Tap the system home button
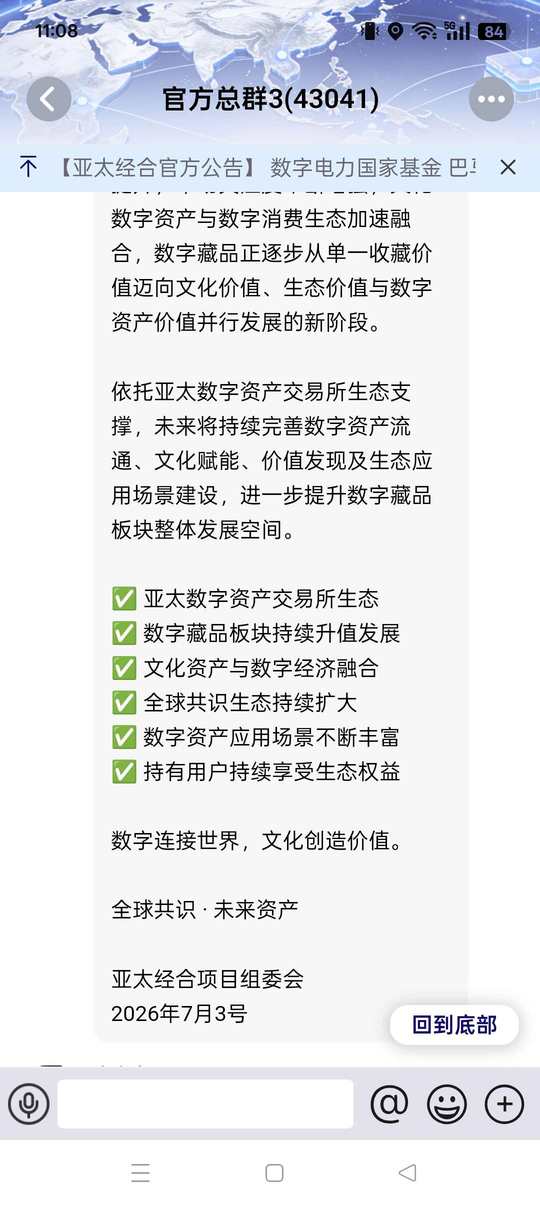 pos(274,1173)
